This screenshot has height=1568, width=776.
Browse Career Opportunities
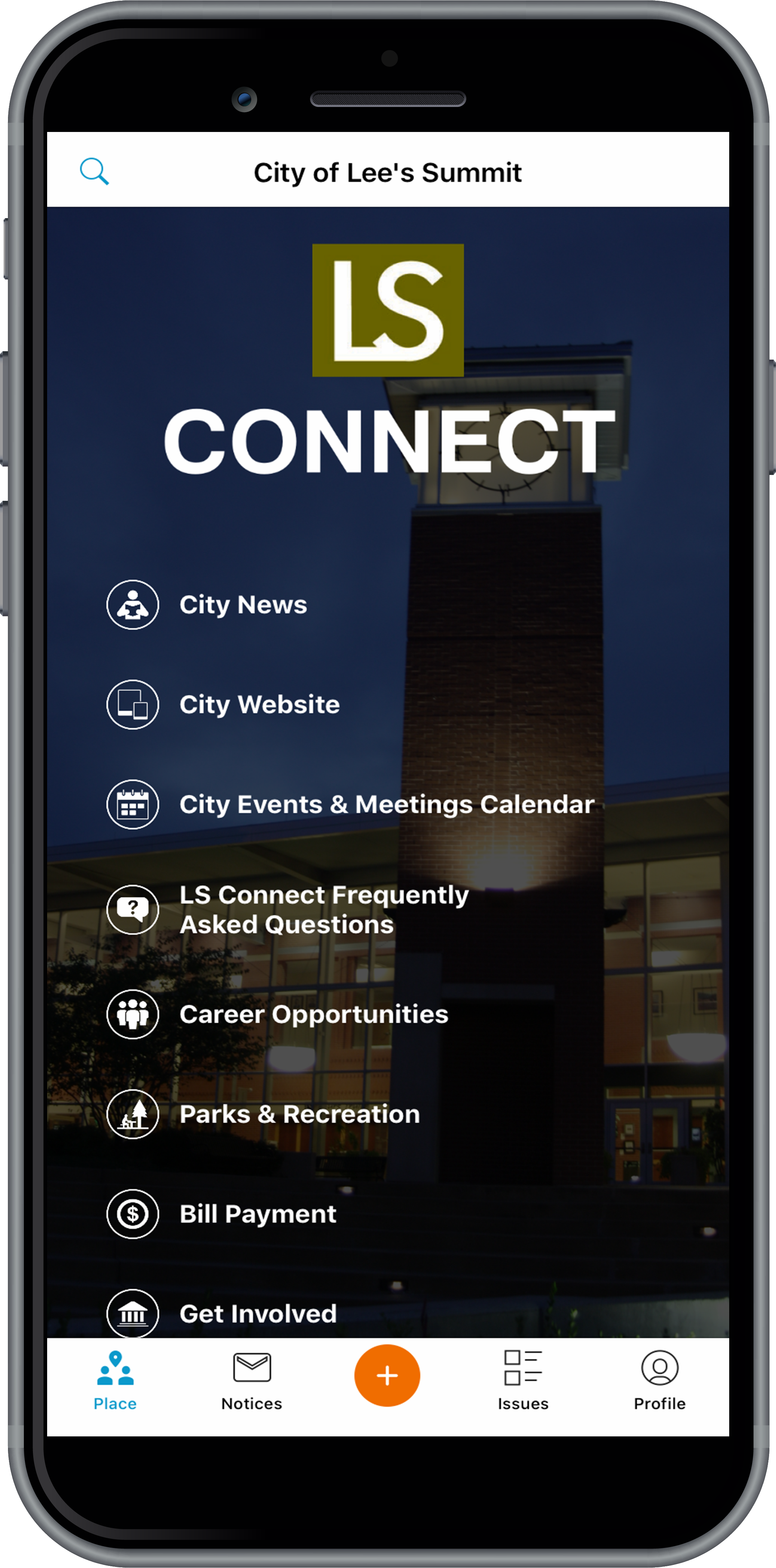tap(313, 1014)
